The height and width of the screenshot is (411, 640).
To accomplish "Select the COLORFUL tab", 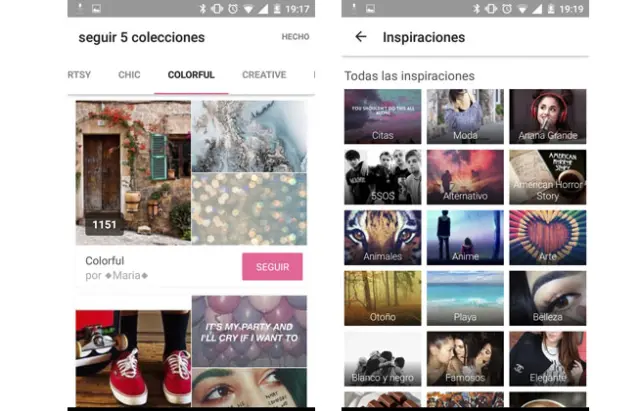I will 191,75.
